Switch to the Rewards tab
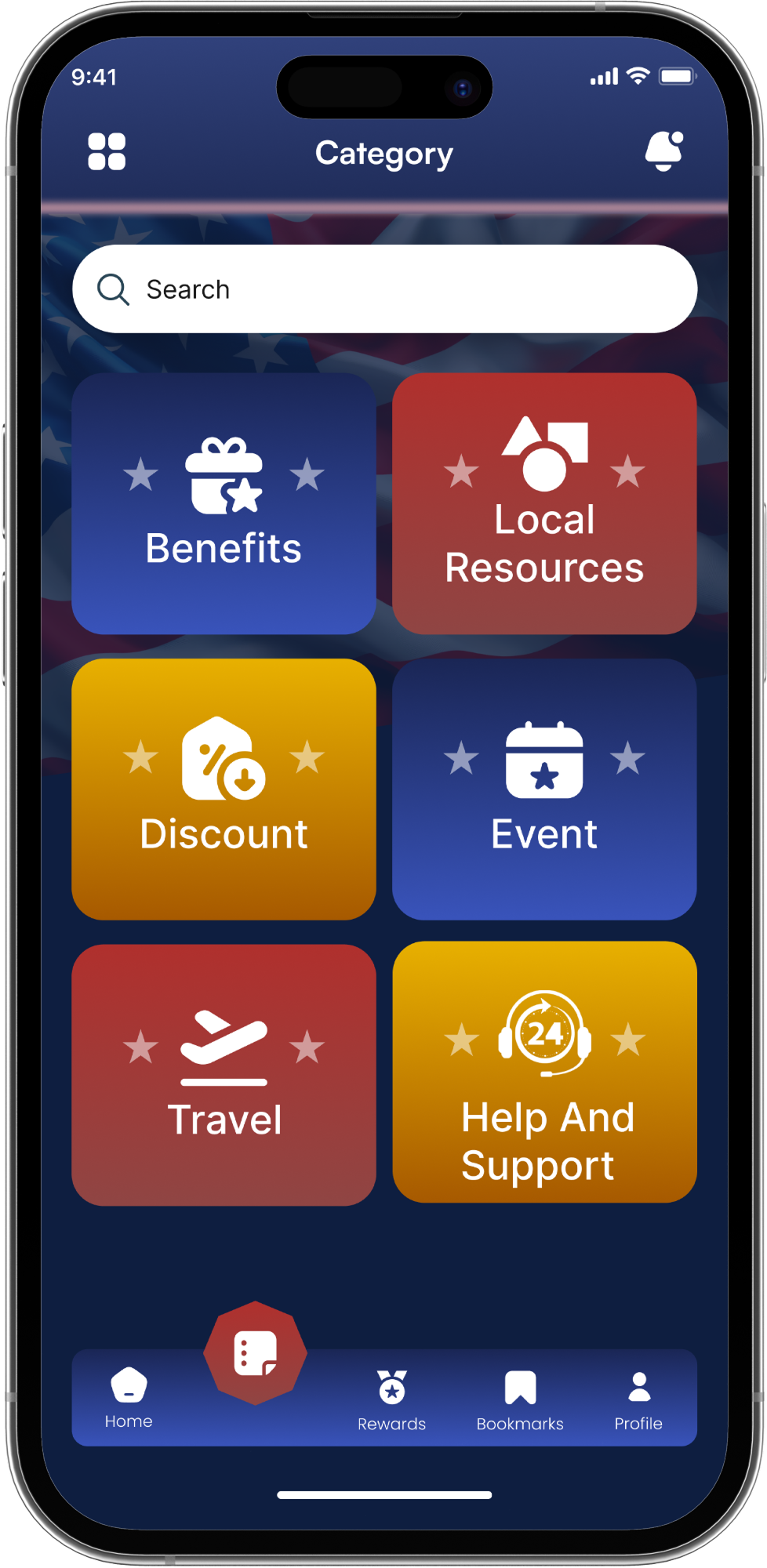This screenshot has width=767, height=1568. tap(391, 1400)
